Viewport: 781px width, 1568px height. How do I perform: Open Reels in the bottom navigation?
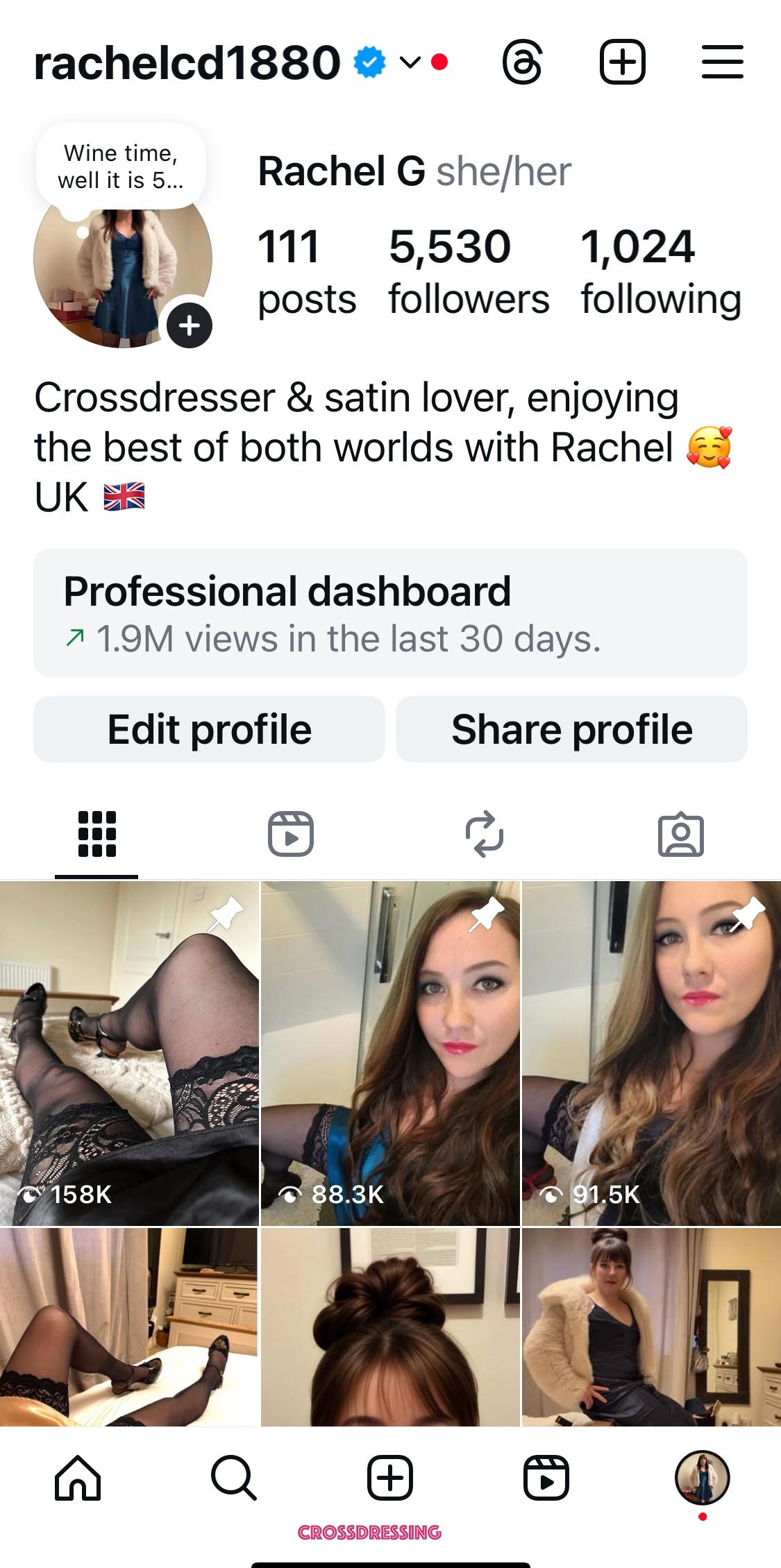[546, 1478]
